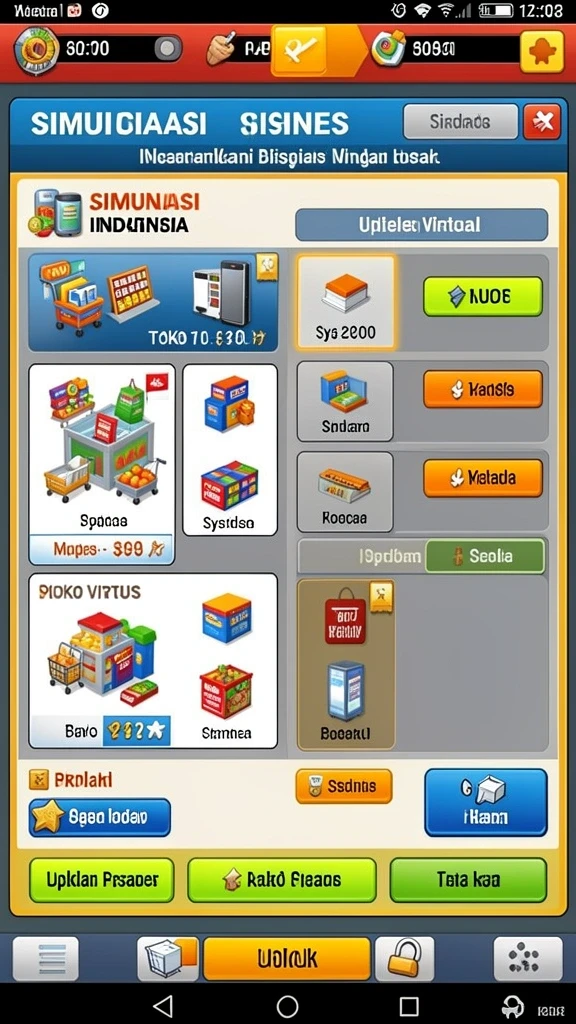Open the TOKO store banner card
Image resolution: width=576 pixels, height=1024 pixels.
click(x=153, y=302)
